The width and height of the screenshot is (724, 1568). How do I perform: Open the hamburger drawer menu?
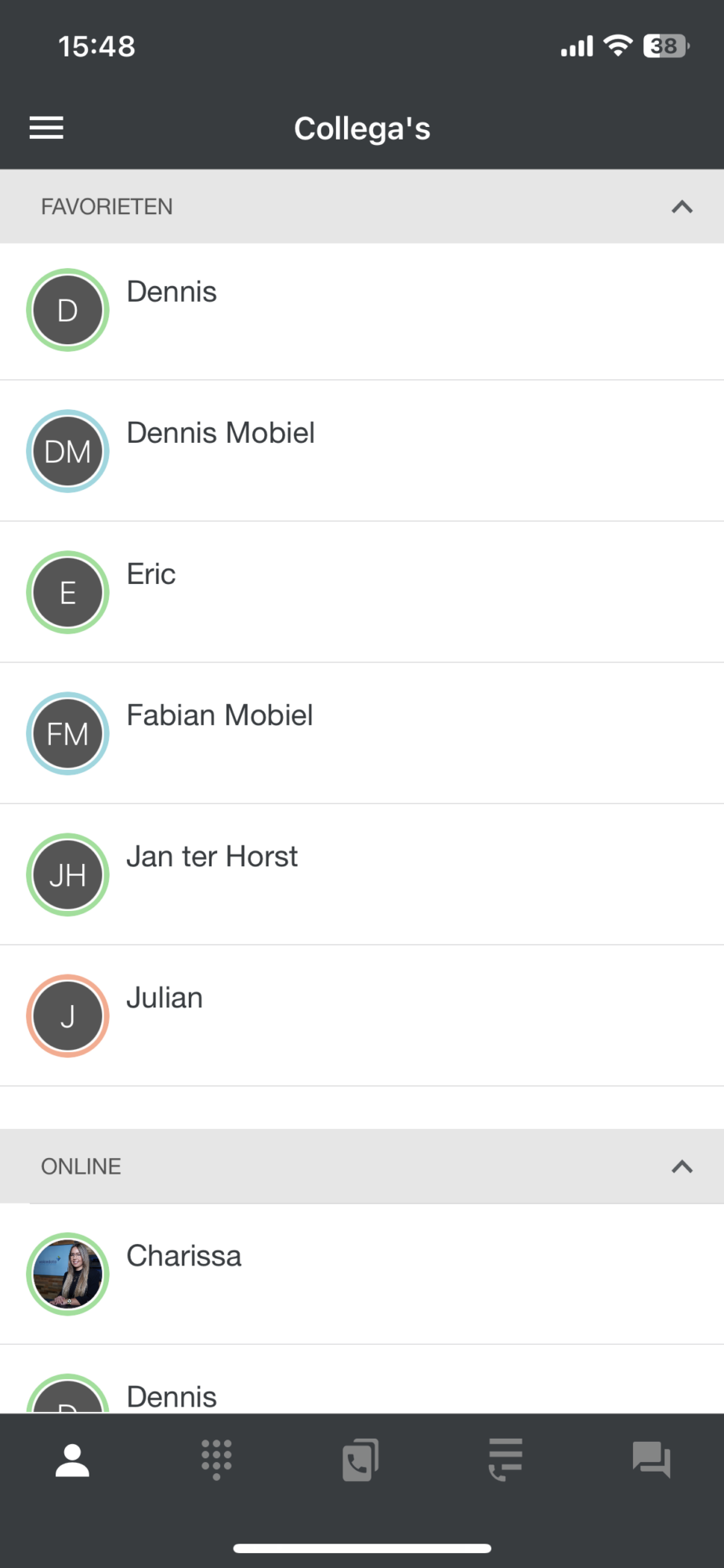click(46, 128)
